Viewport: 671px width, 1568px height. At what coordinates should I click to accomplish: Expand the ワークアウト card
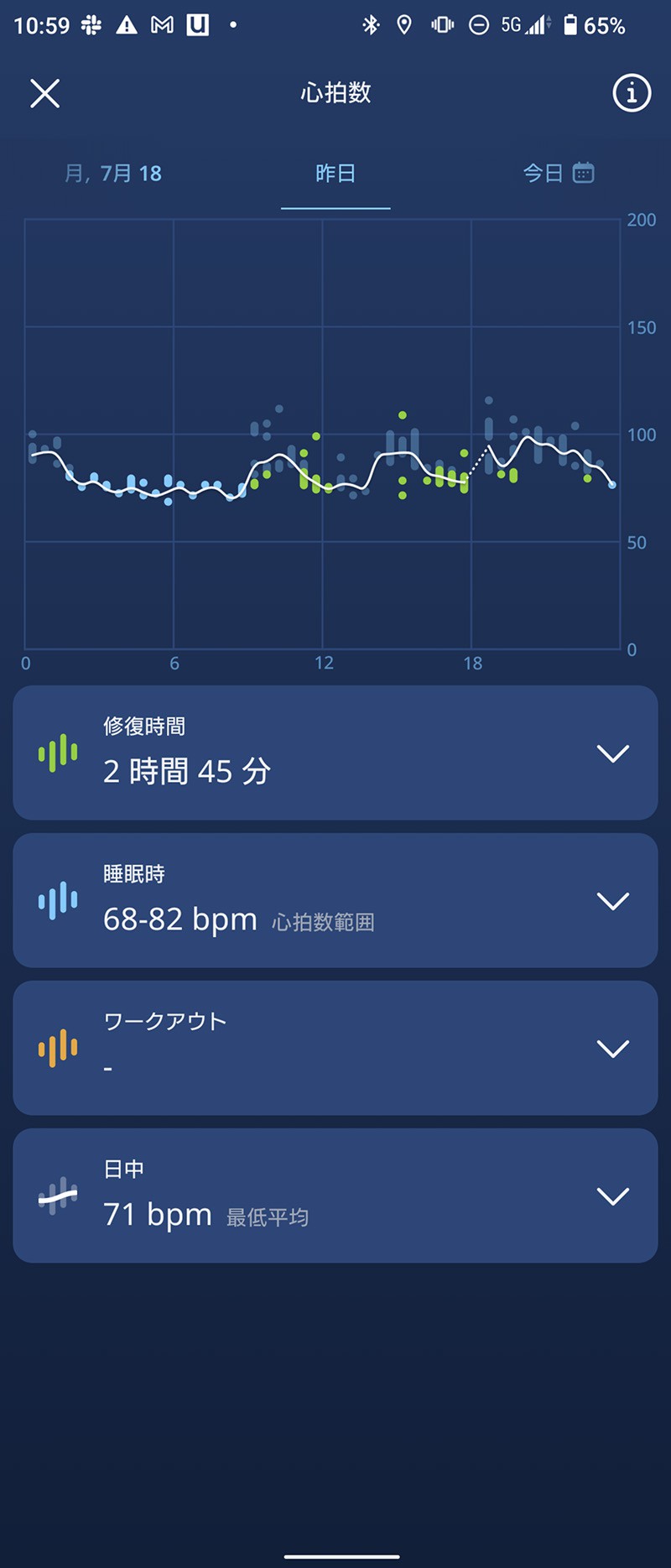(613, 1049)
